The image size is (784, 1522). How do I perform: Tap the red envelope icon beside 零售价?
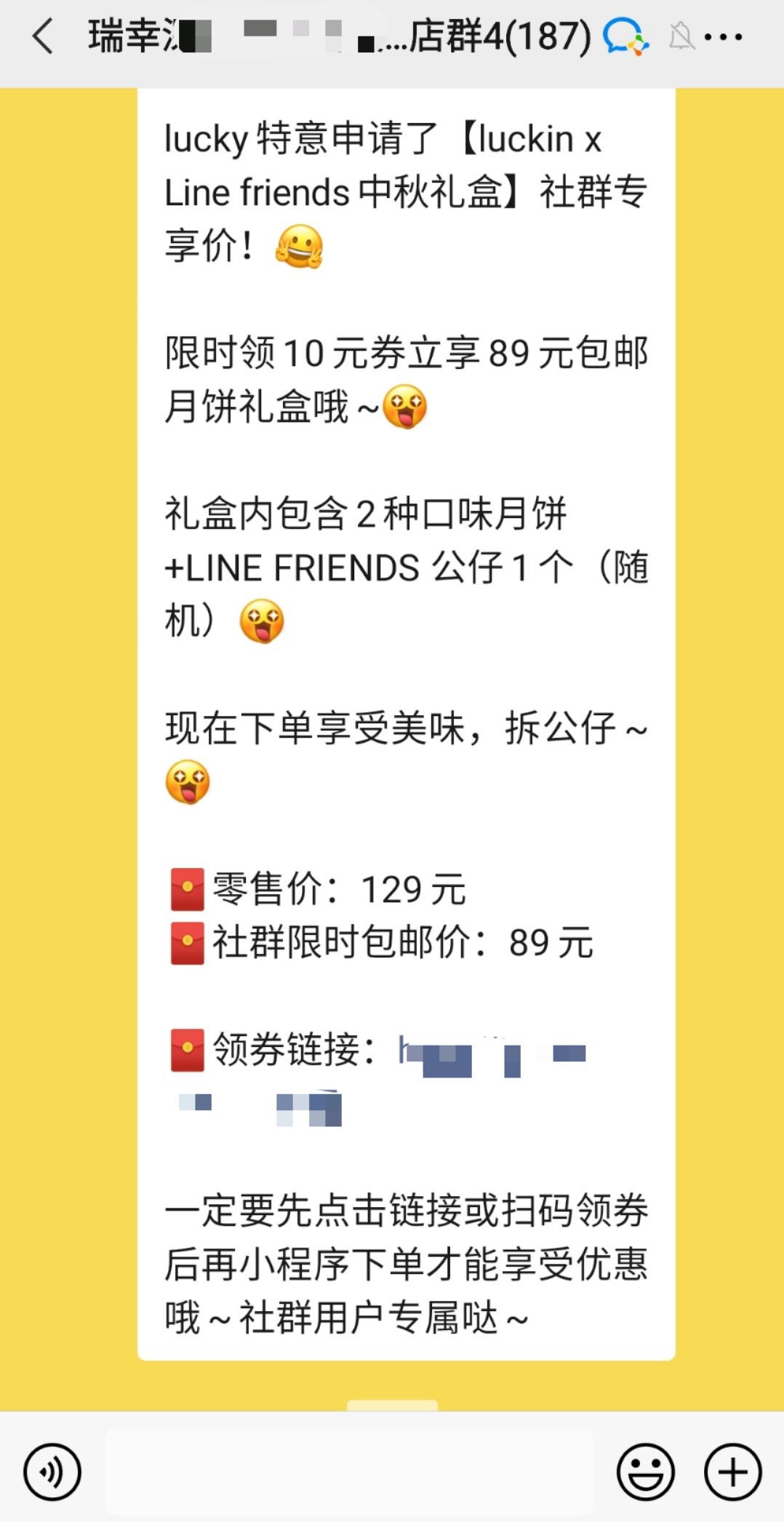[186, 888]
